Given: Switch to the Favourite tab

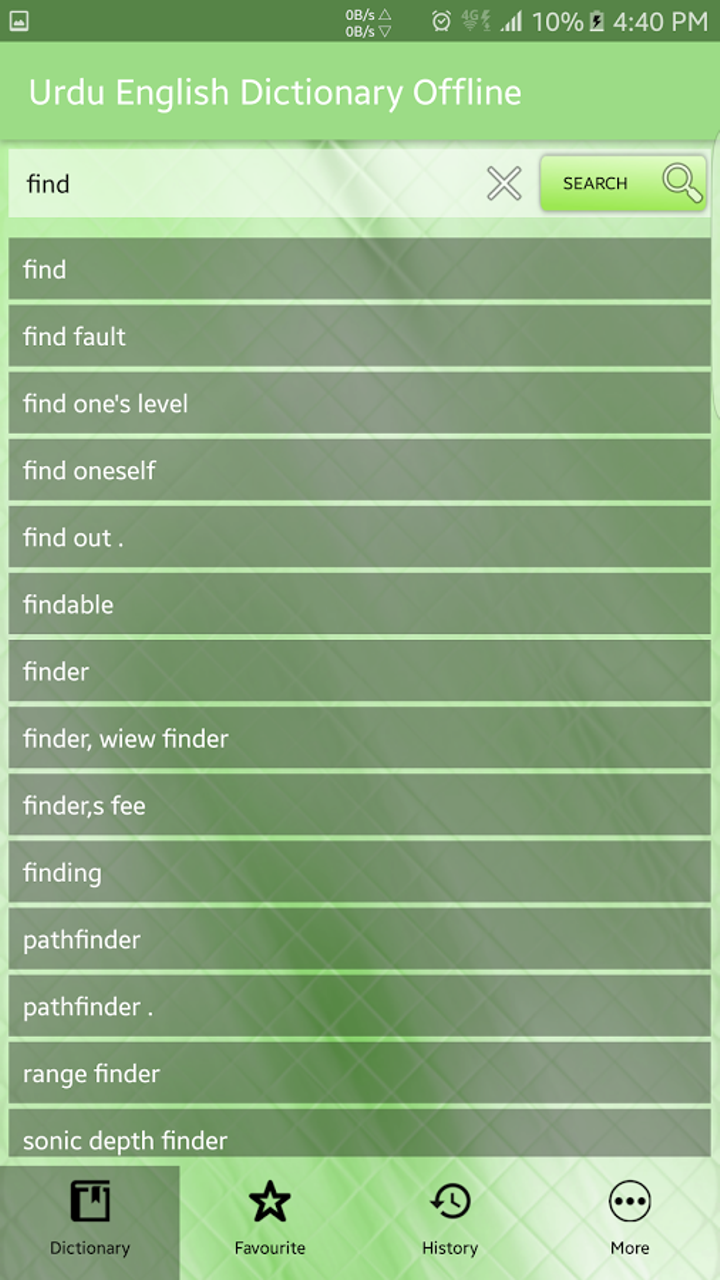Looking at the screenshot, I should coord(269,1220).
